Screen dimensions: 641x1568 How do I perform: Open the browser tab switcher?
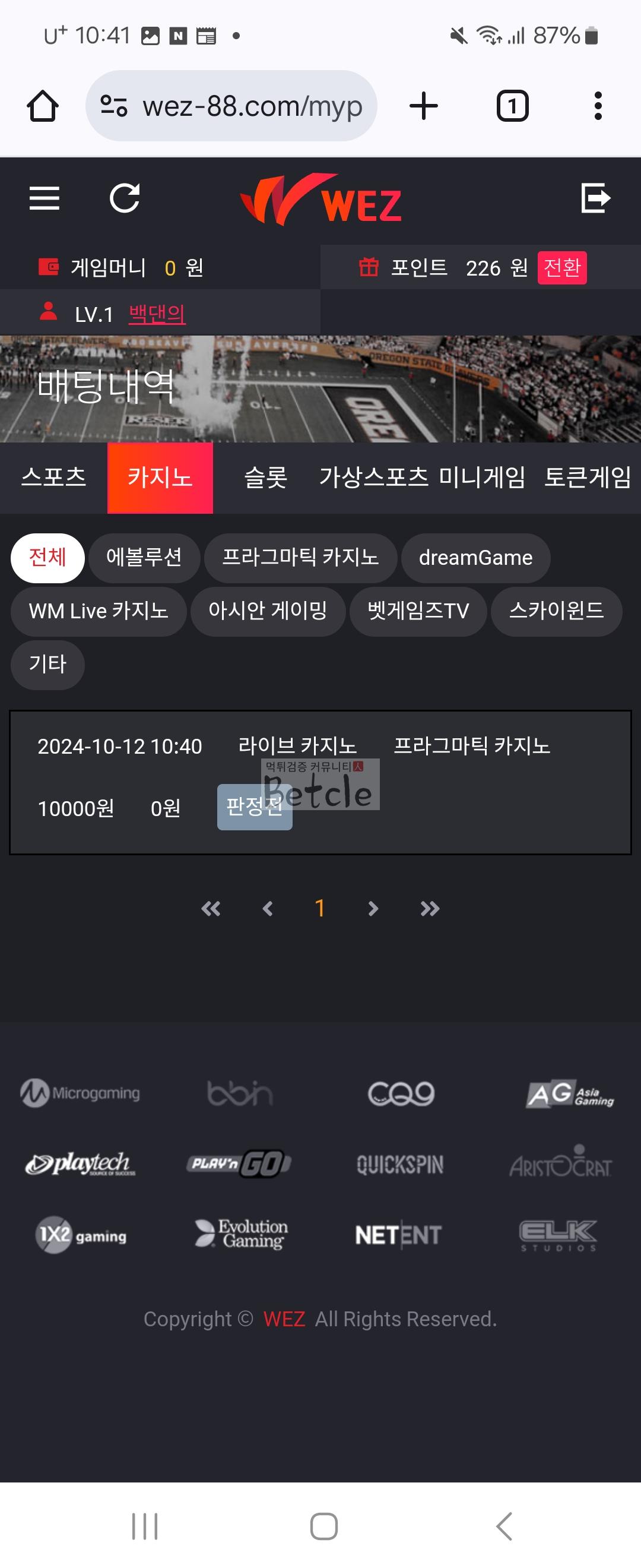point(512,106)
